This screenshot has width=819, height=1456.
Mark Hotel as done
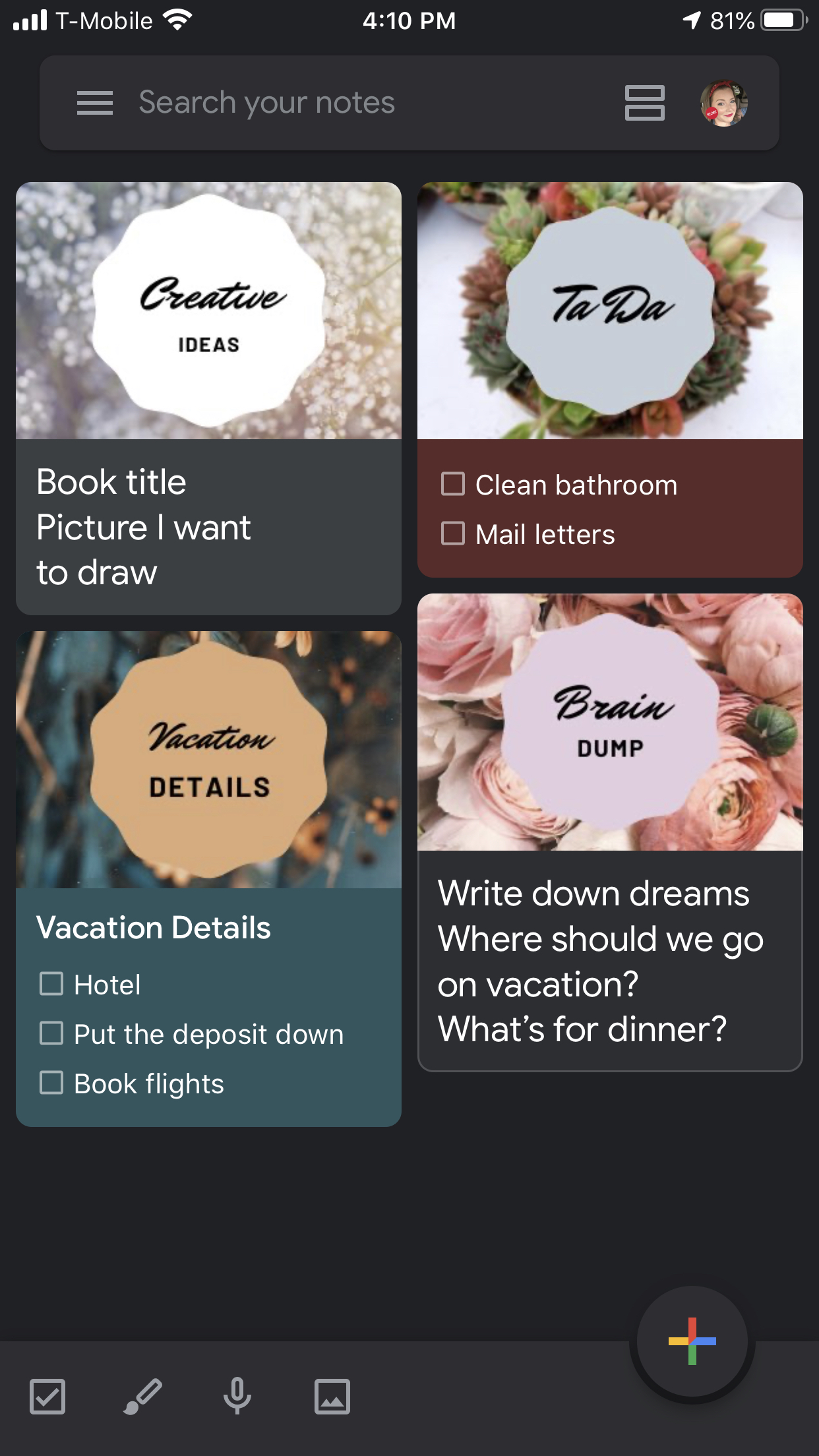51,984
